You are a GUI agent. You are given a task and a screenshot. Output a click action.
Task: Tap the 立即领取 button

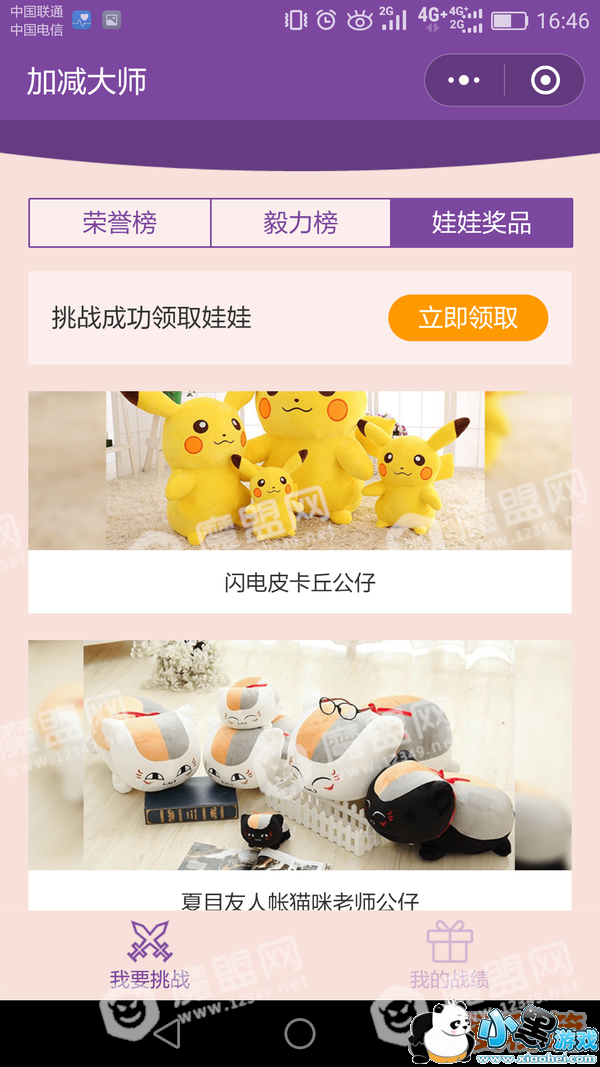pos(468,318)
